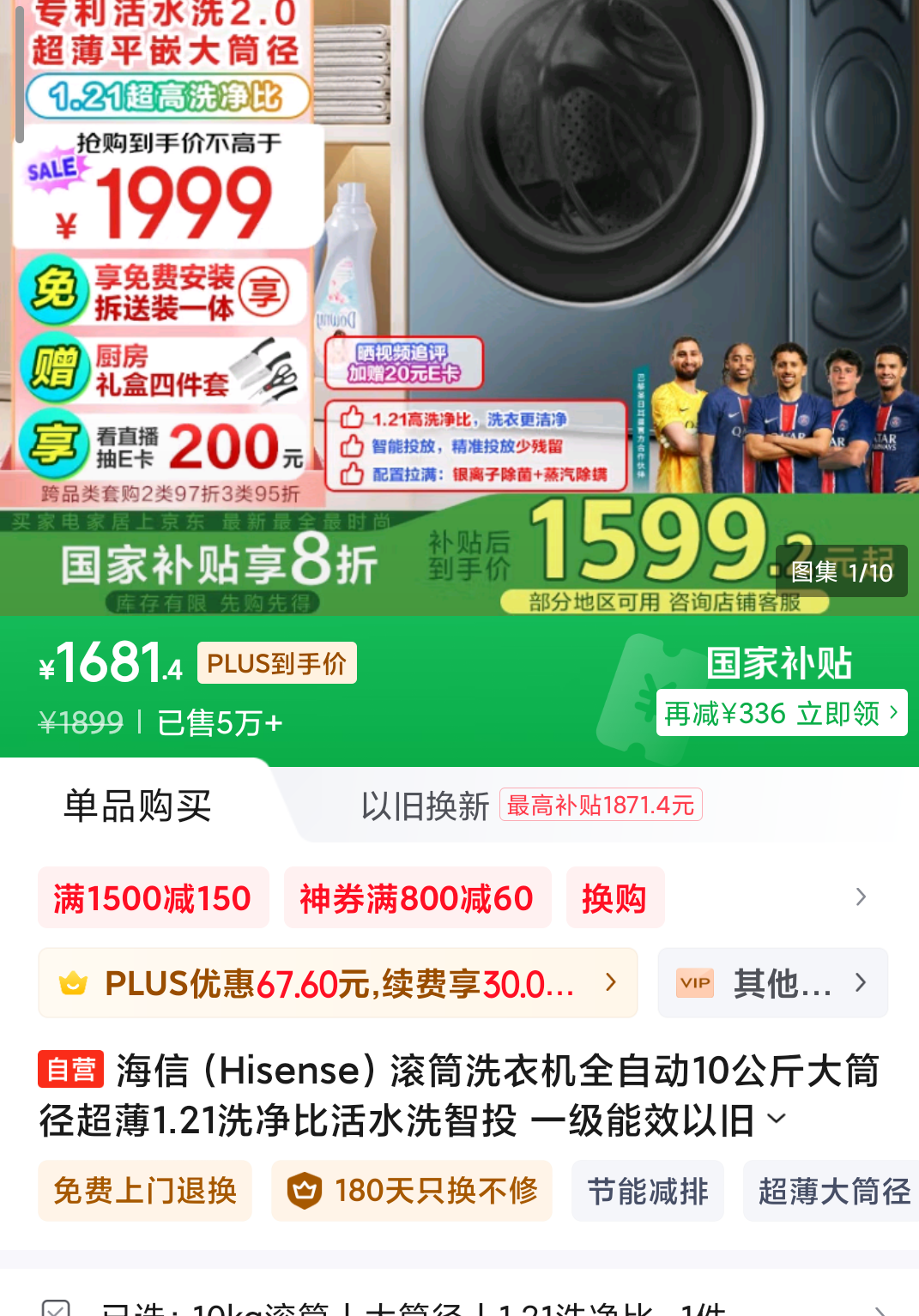
Task: Click the VIP icon in the 其他 section
Action: coord(694,983)
